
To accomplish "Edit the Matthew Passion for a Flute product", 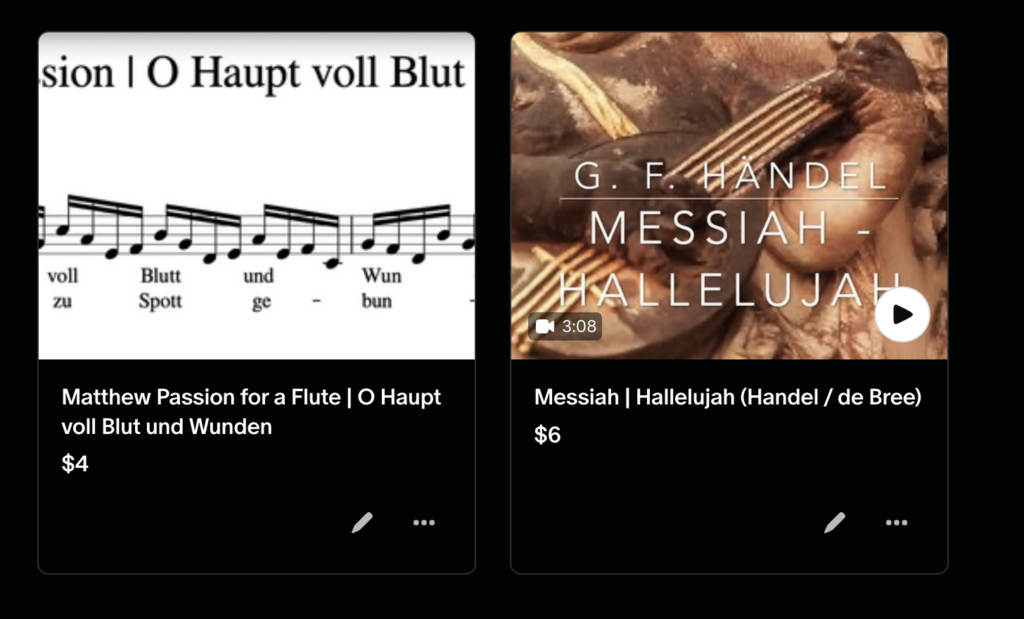I will [x=362, y=522].
